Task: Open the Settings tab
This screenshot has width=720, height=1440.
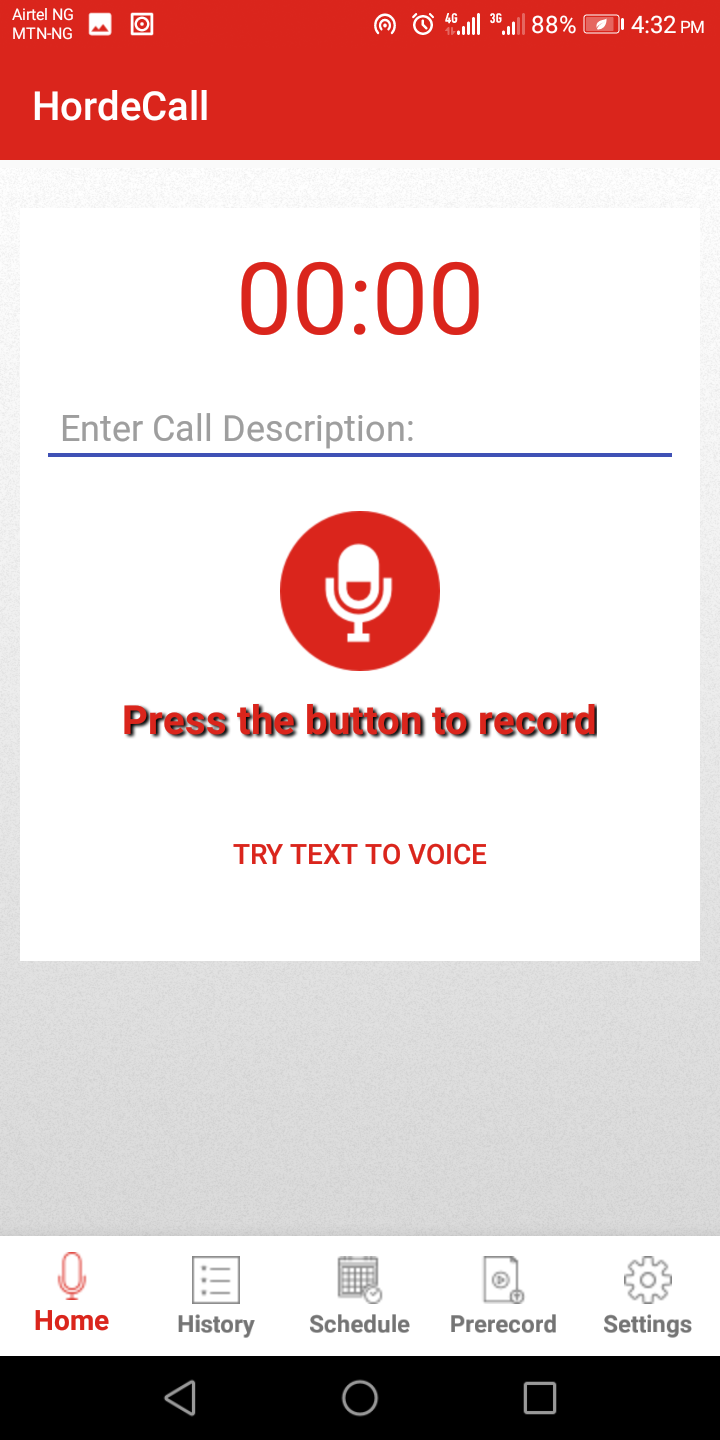Action: (647, 1296)
